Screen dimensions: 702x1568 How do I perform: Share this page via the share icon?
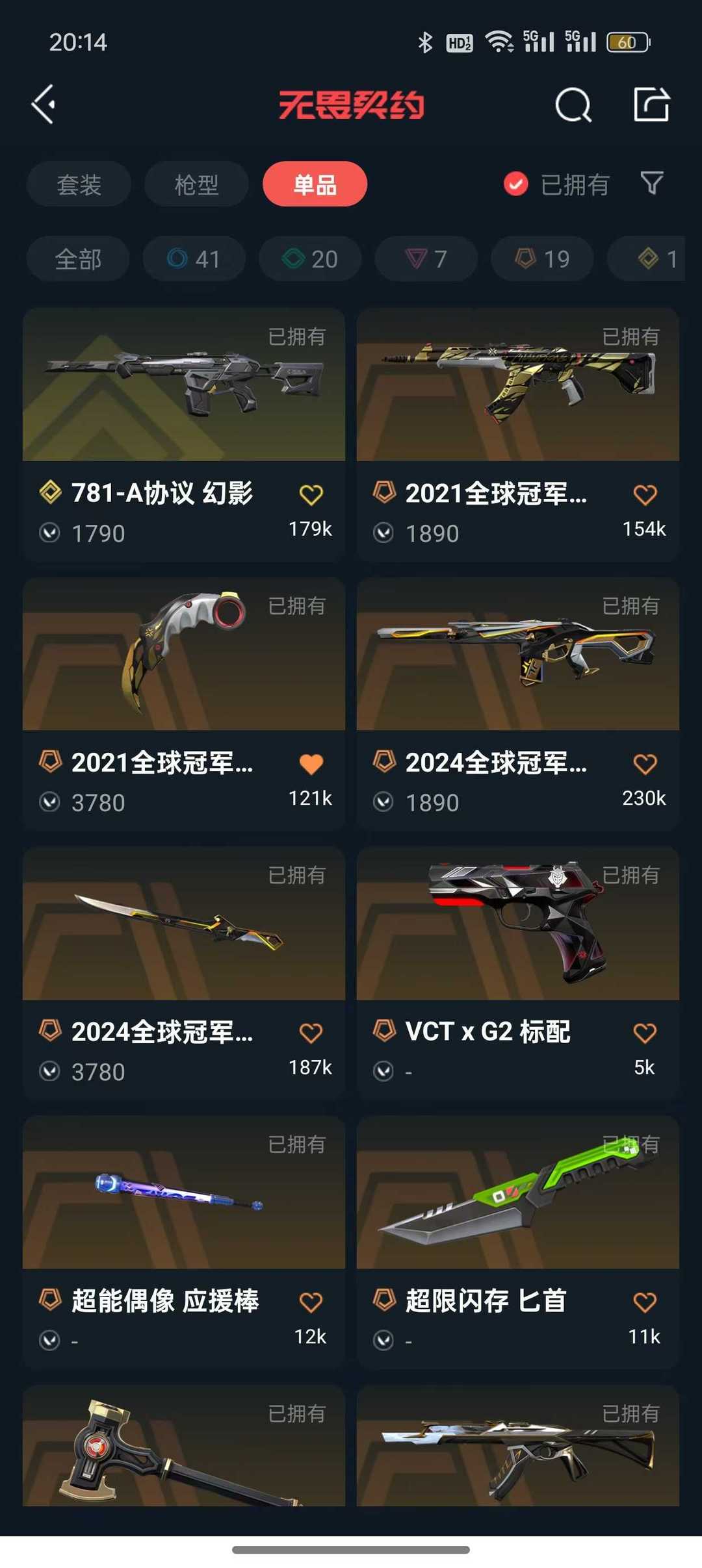point(651,104)
